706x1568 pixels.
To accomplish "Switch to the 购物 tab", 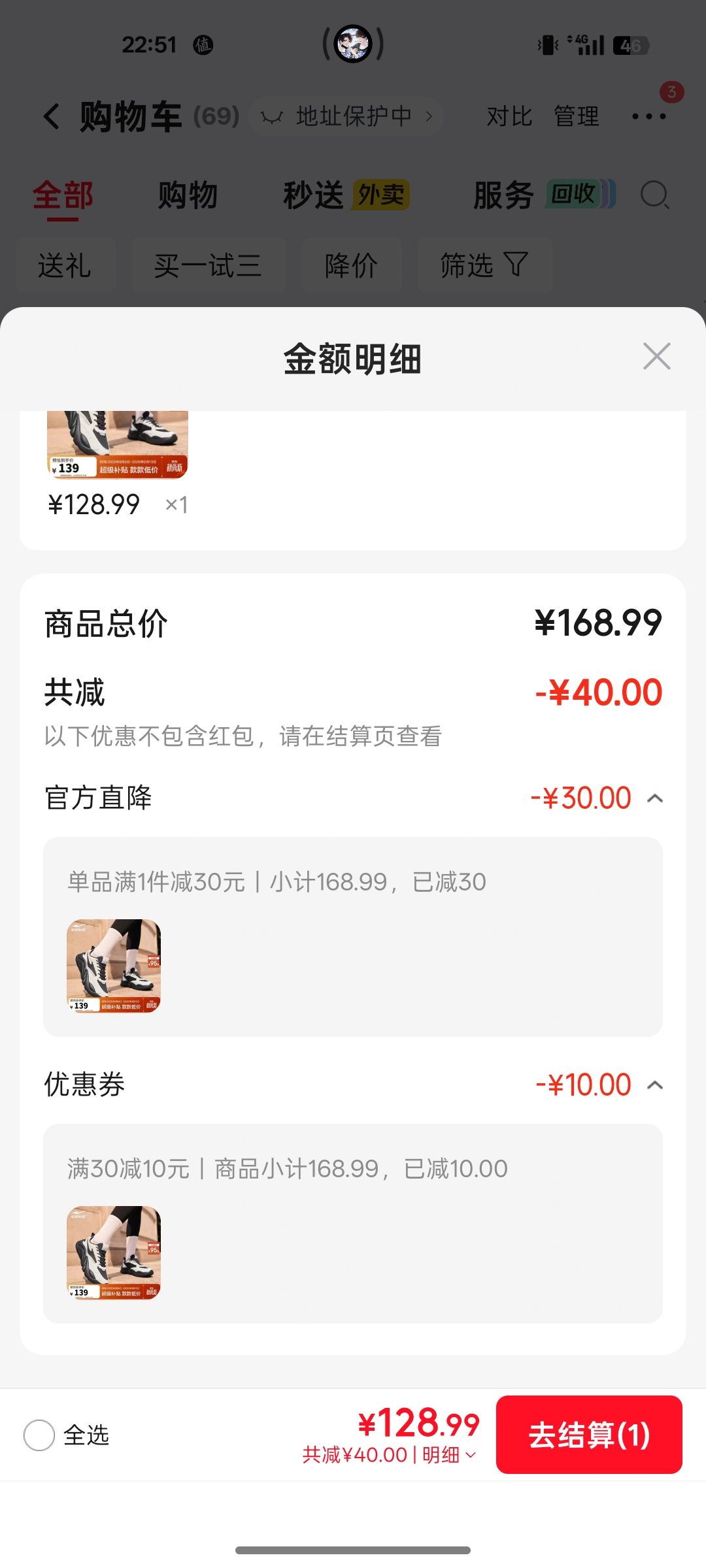I will coord(188,195).
